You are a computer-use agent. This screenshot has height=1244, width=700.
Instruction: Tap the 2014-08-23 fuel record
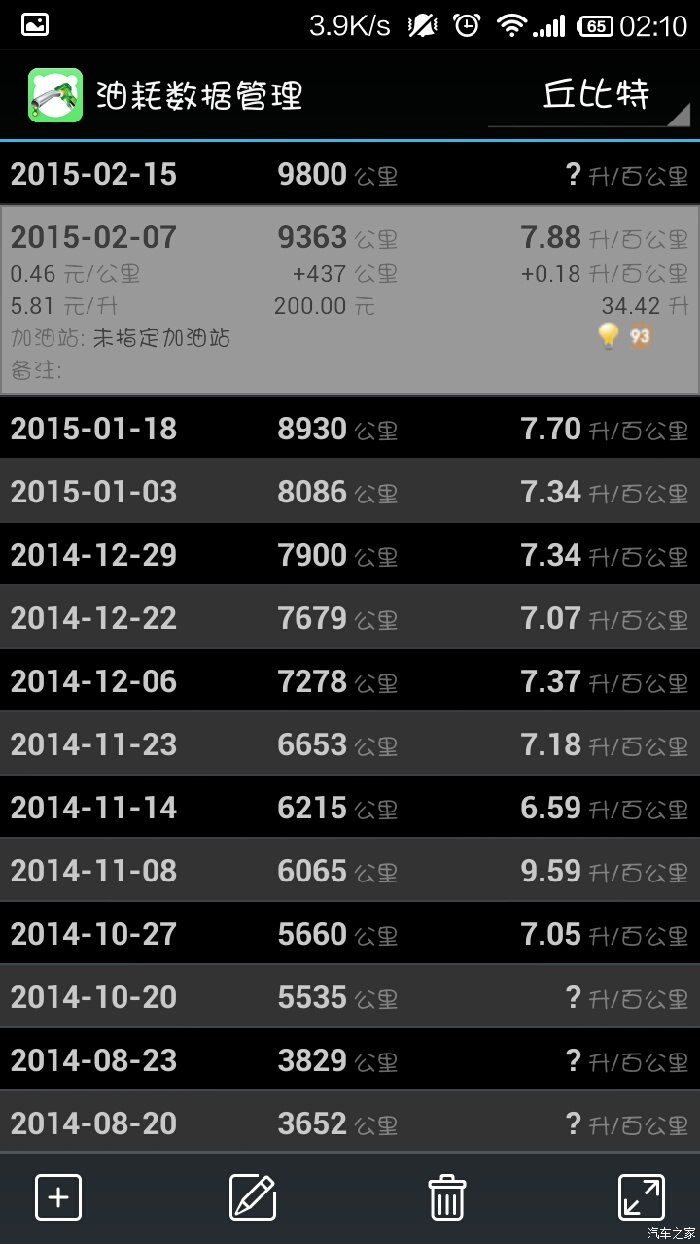pyautogui.click(x=350, y=1060)
